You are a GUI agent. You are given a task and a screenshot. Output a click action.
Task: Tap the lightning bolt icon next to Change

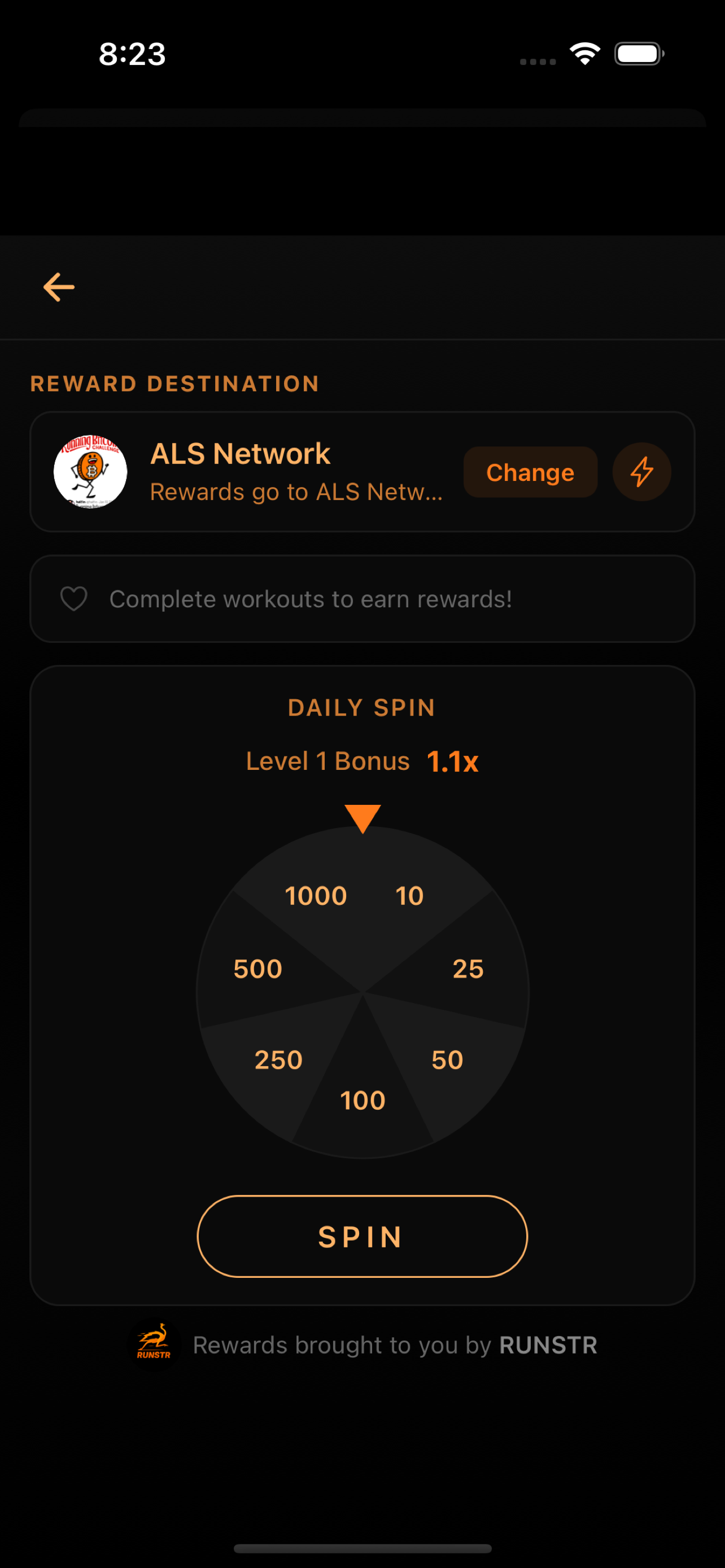(641, 471)
